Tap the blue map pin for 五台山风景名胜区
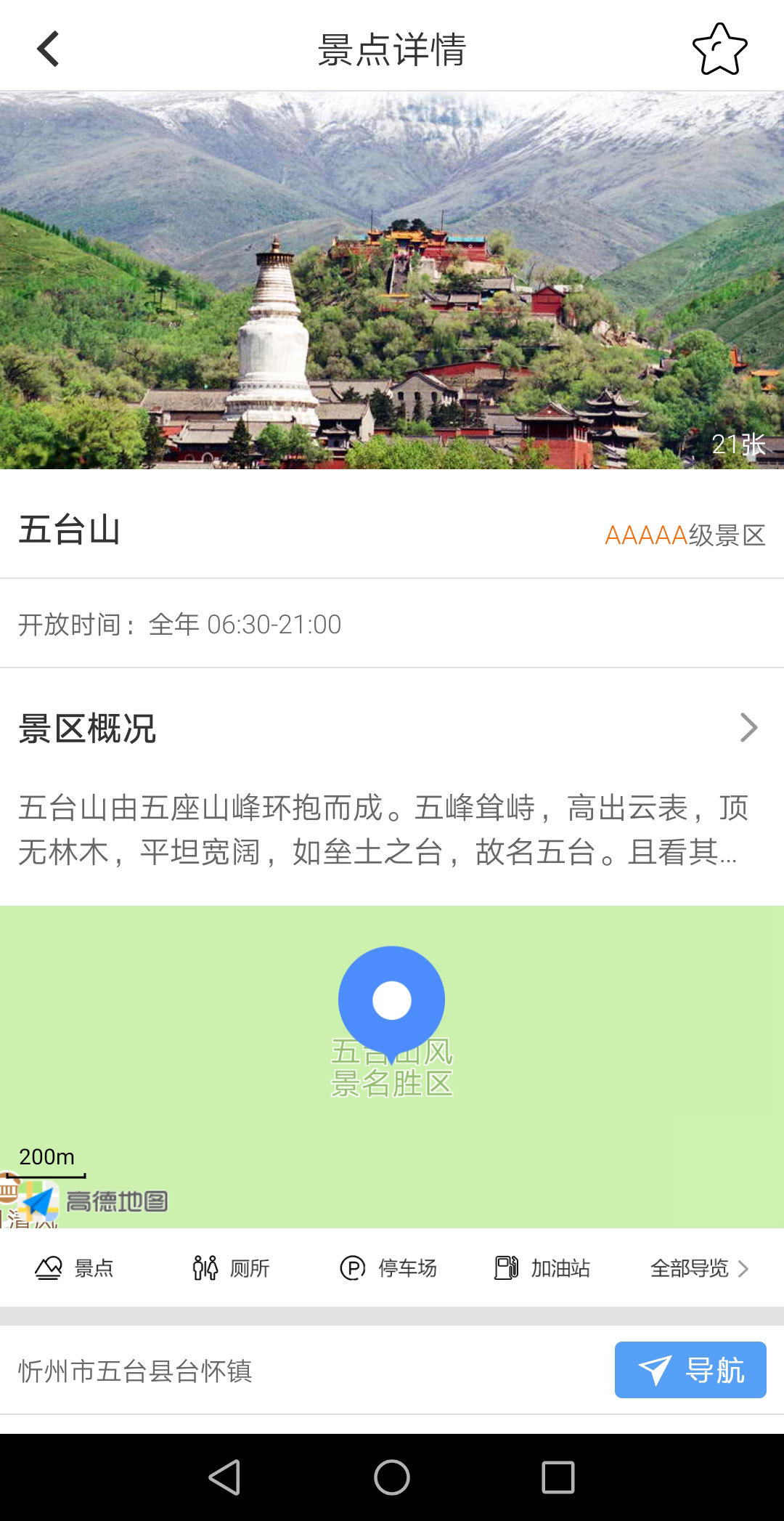Image resolution: width=784 pixels, height=1521 pixels. (x=391, y=999)
